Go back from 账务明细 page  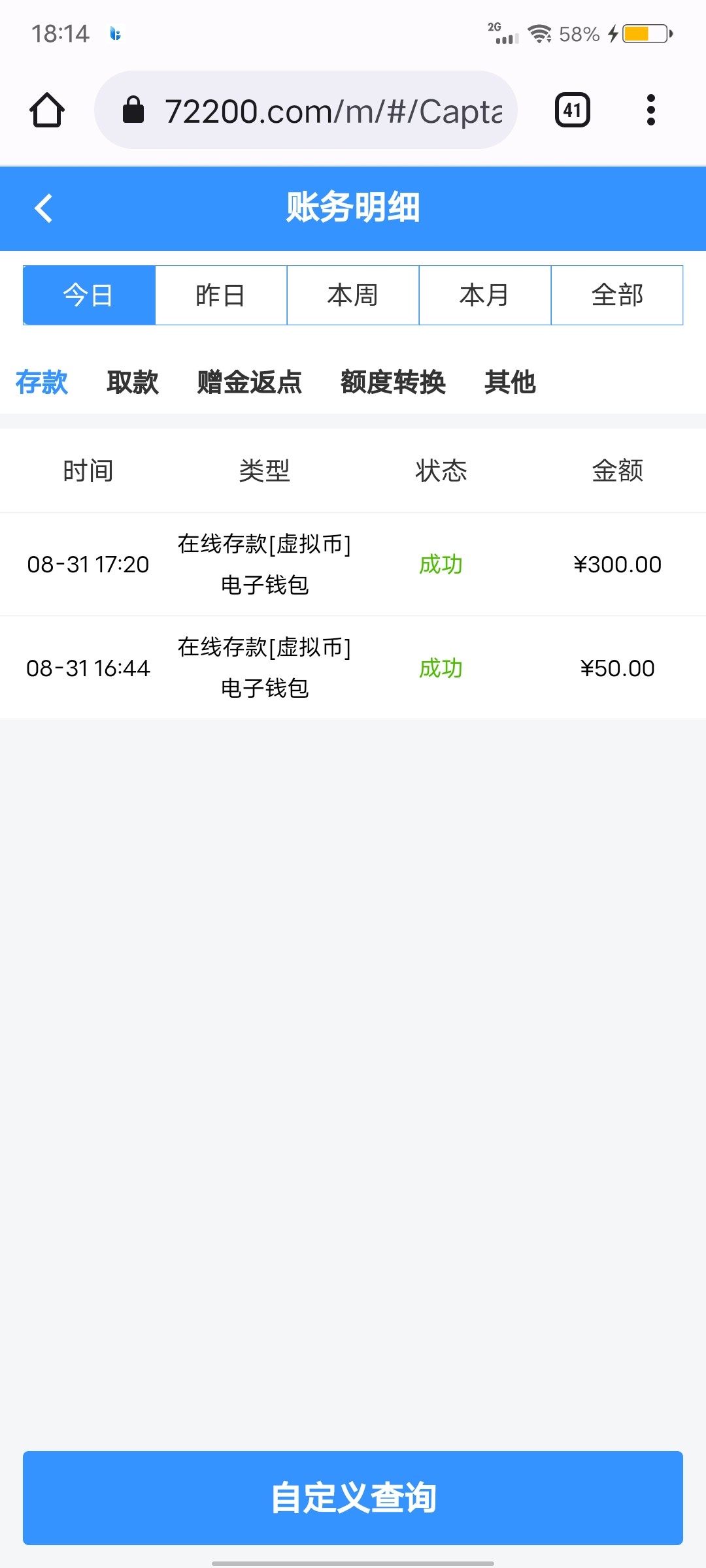point(43,208)
